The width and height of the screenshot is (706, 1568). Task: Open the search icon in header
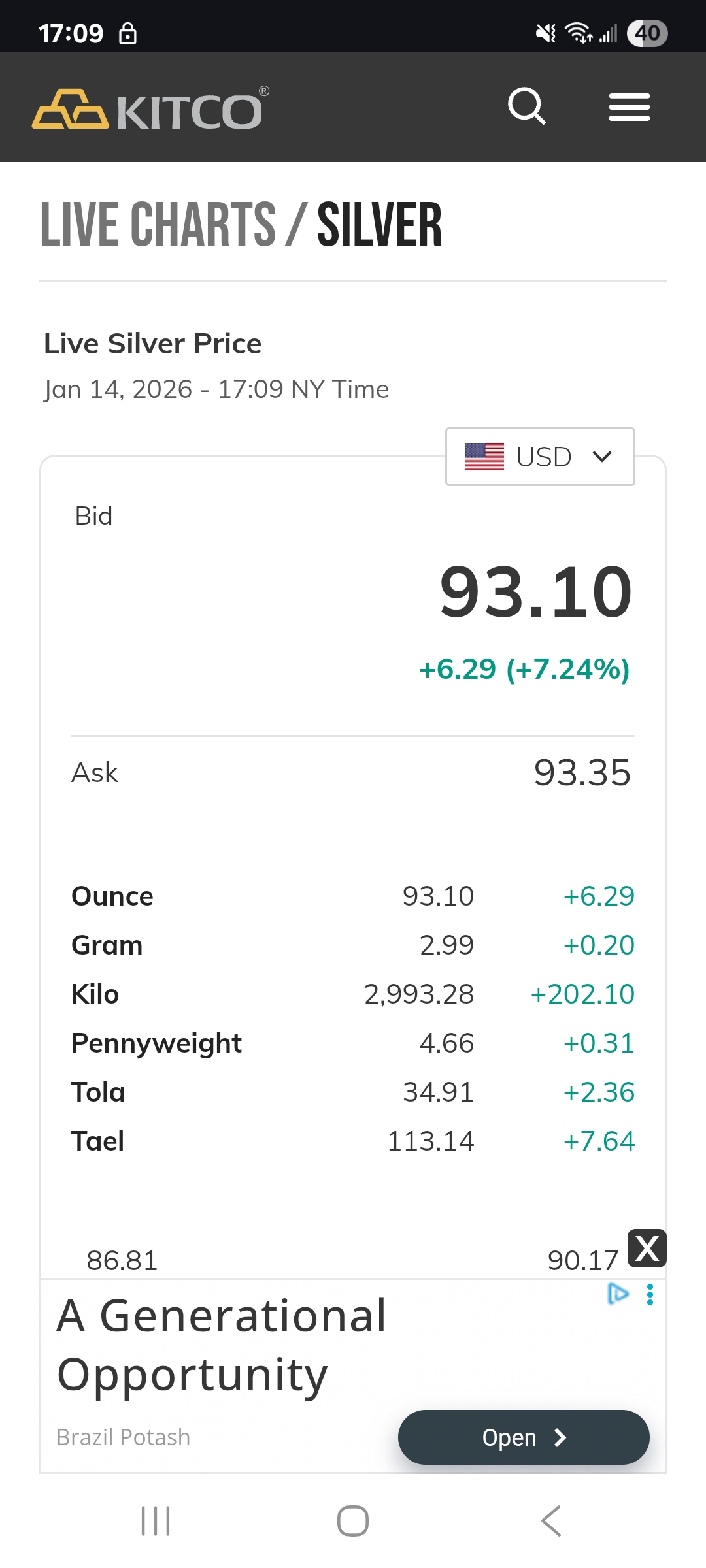(526, 106)
